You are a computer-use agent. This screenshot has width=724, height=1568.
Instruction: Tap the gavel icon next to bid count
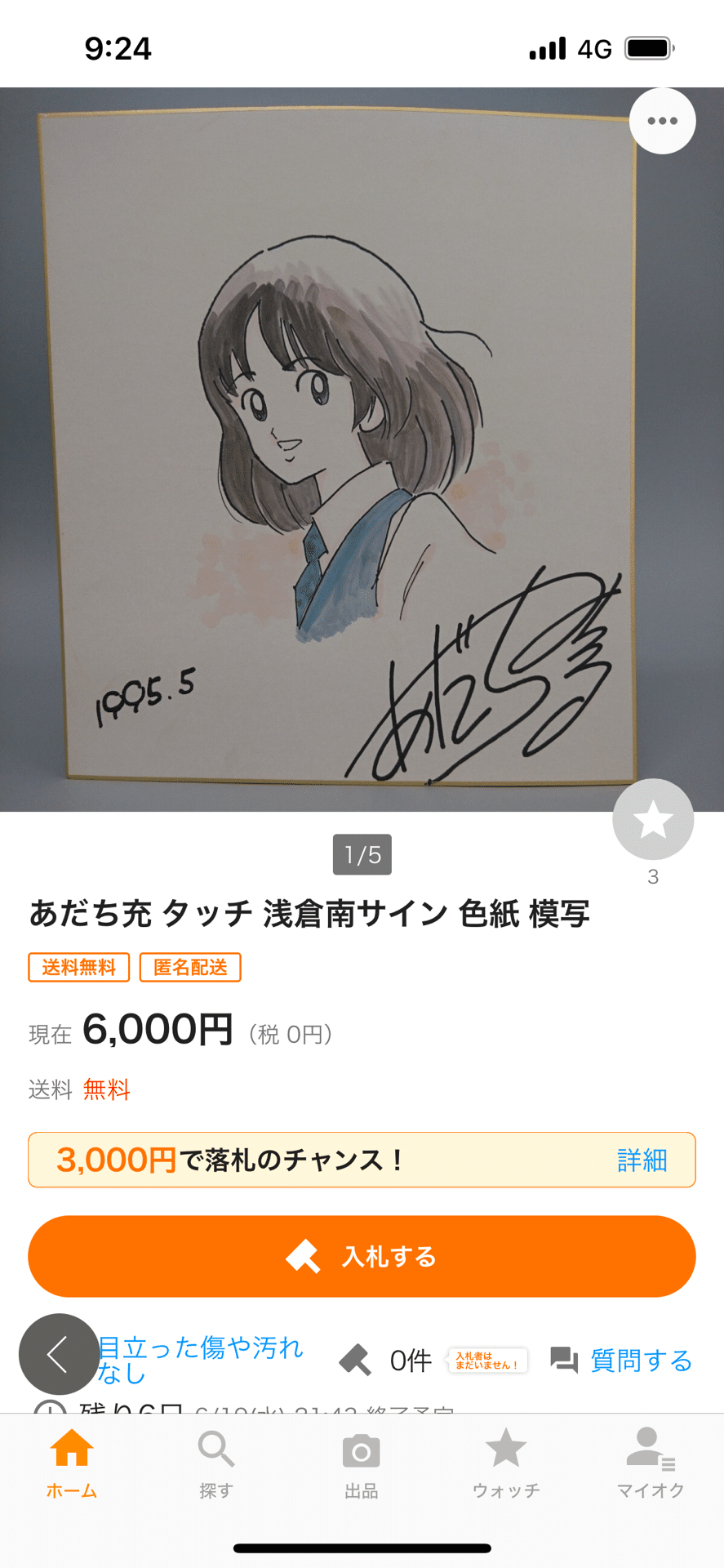coord(356,1357)
